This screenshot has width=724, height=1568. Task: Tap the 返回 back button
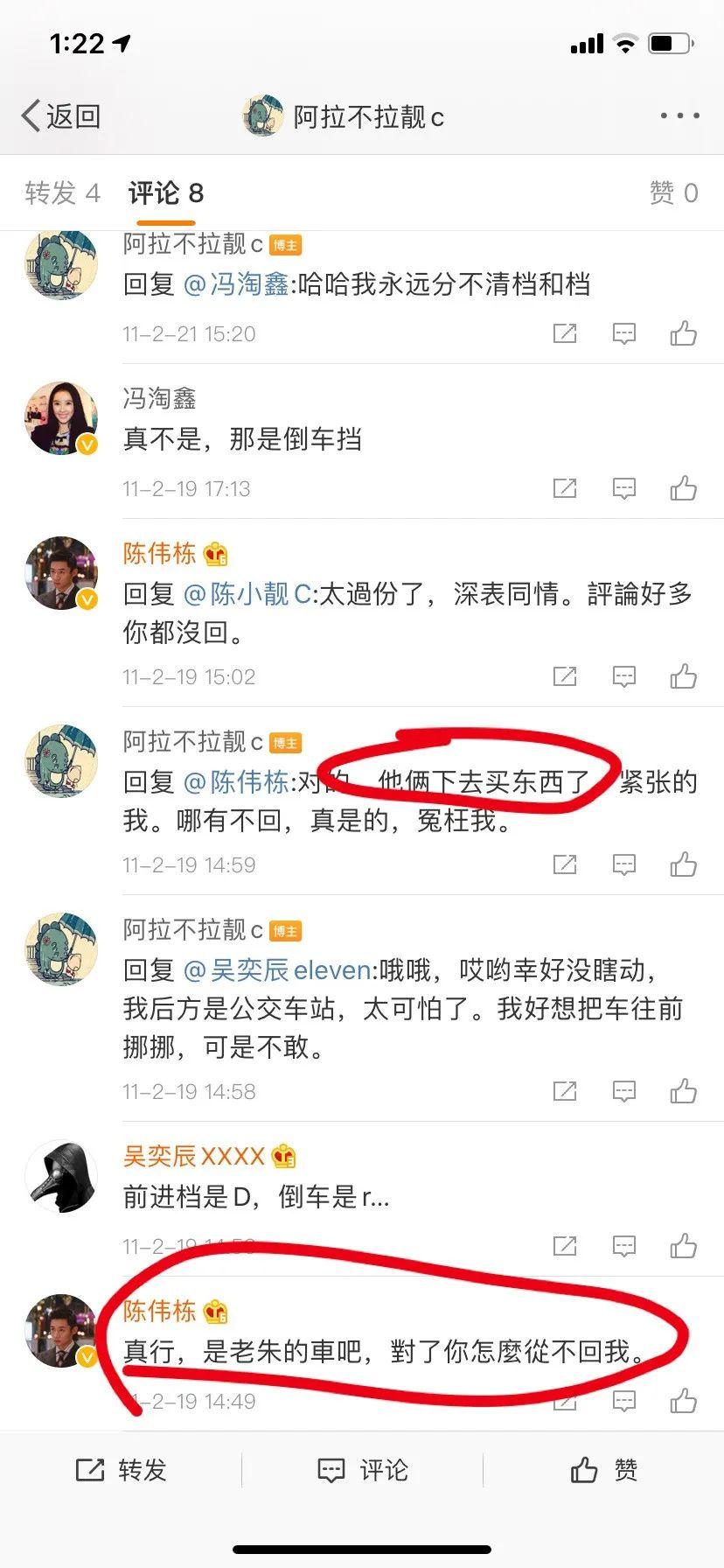(x=61, y=115)
